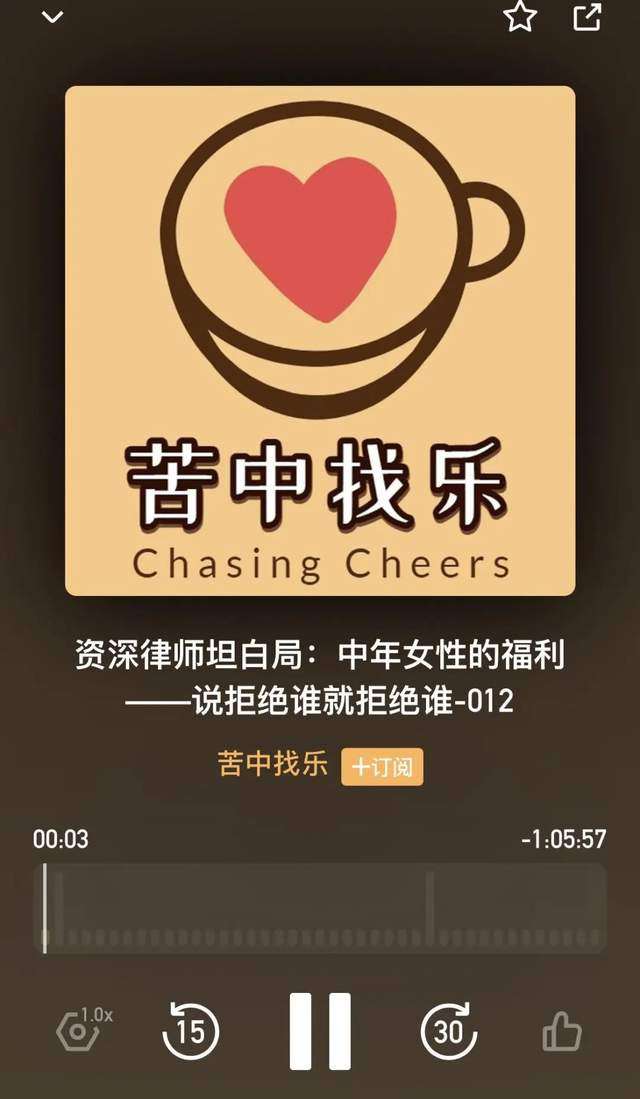Tap the audio waveform progress bar

click(x=320, y=907)
